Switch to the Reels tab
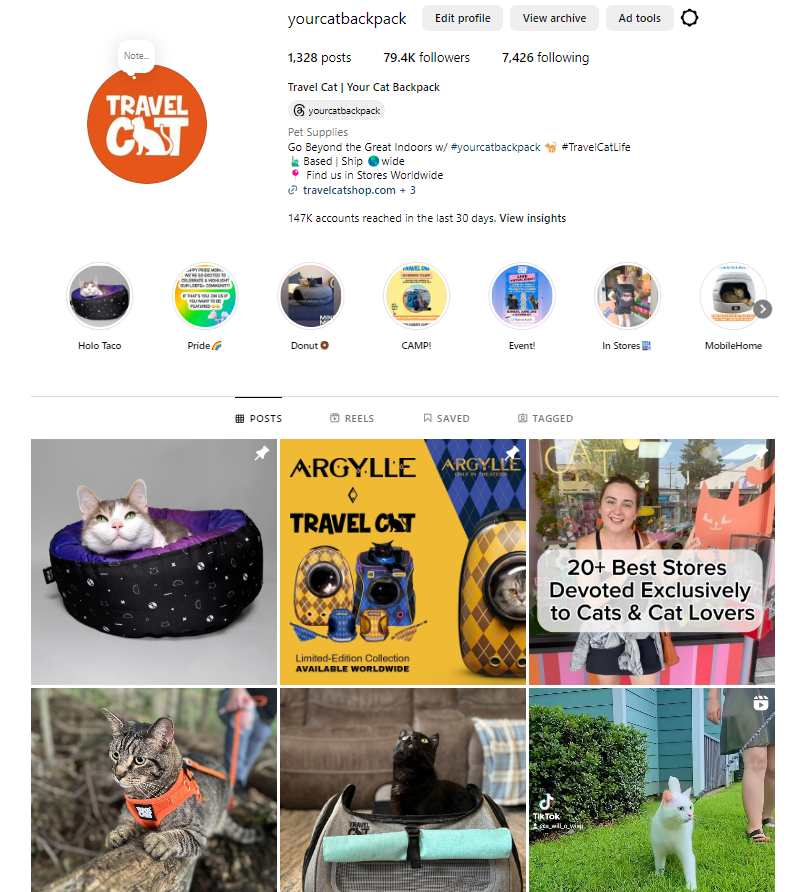 [x=352, y=419]
